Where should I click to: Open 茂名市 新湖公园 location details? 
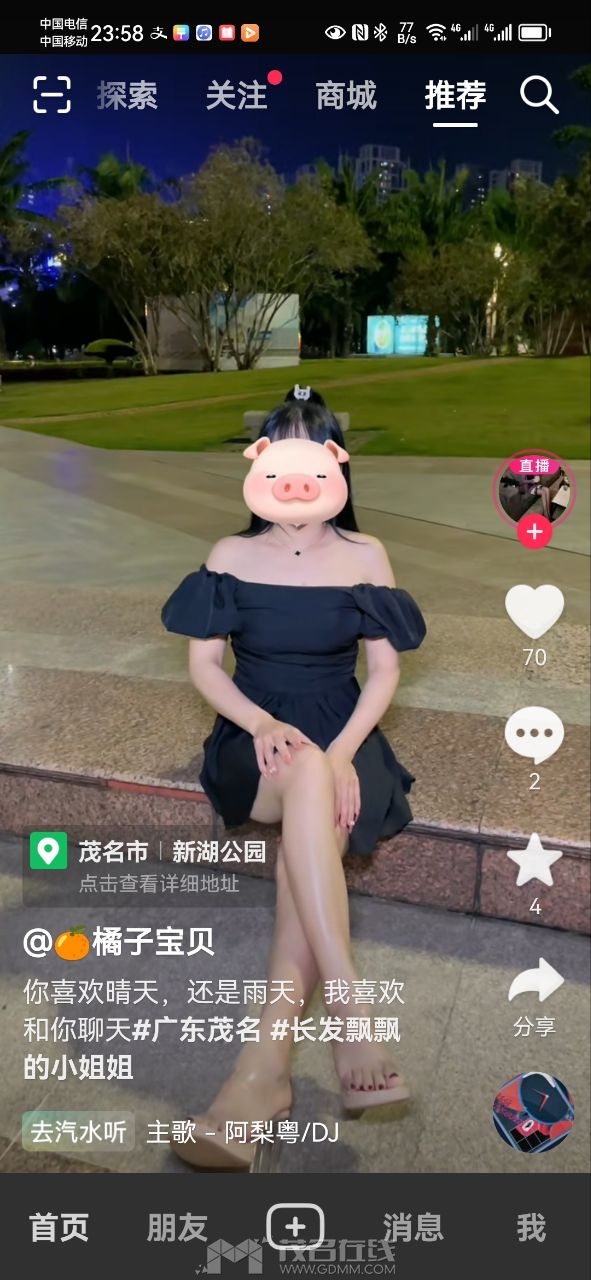point(151,865)
